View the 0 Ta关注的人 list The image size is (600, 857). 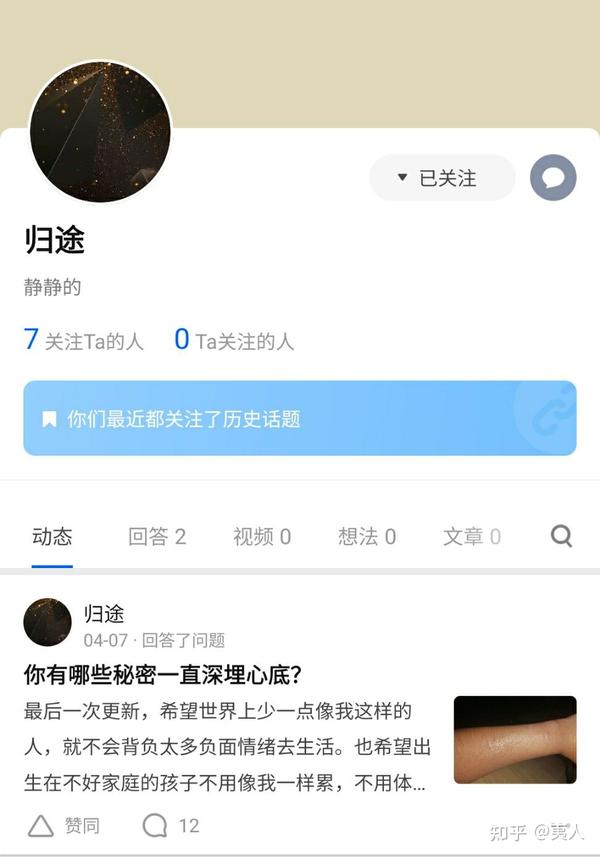point(234,341)
